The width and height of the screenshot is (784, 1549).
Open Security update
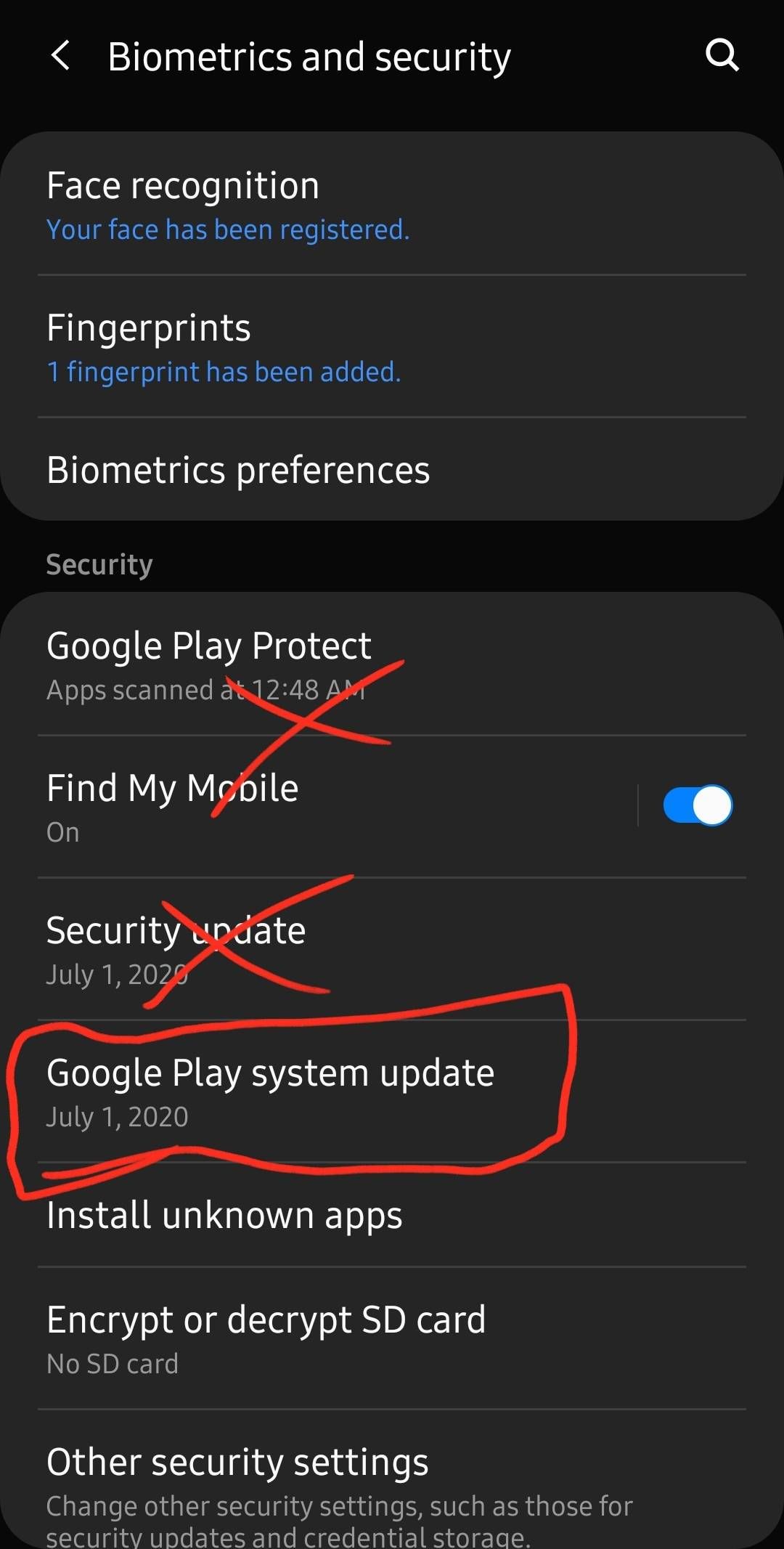(x=392, y=949)
